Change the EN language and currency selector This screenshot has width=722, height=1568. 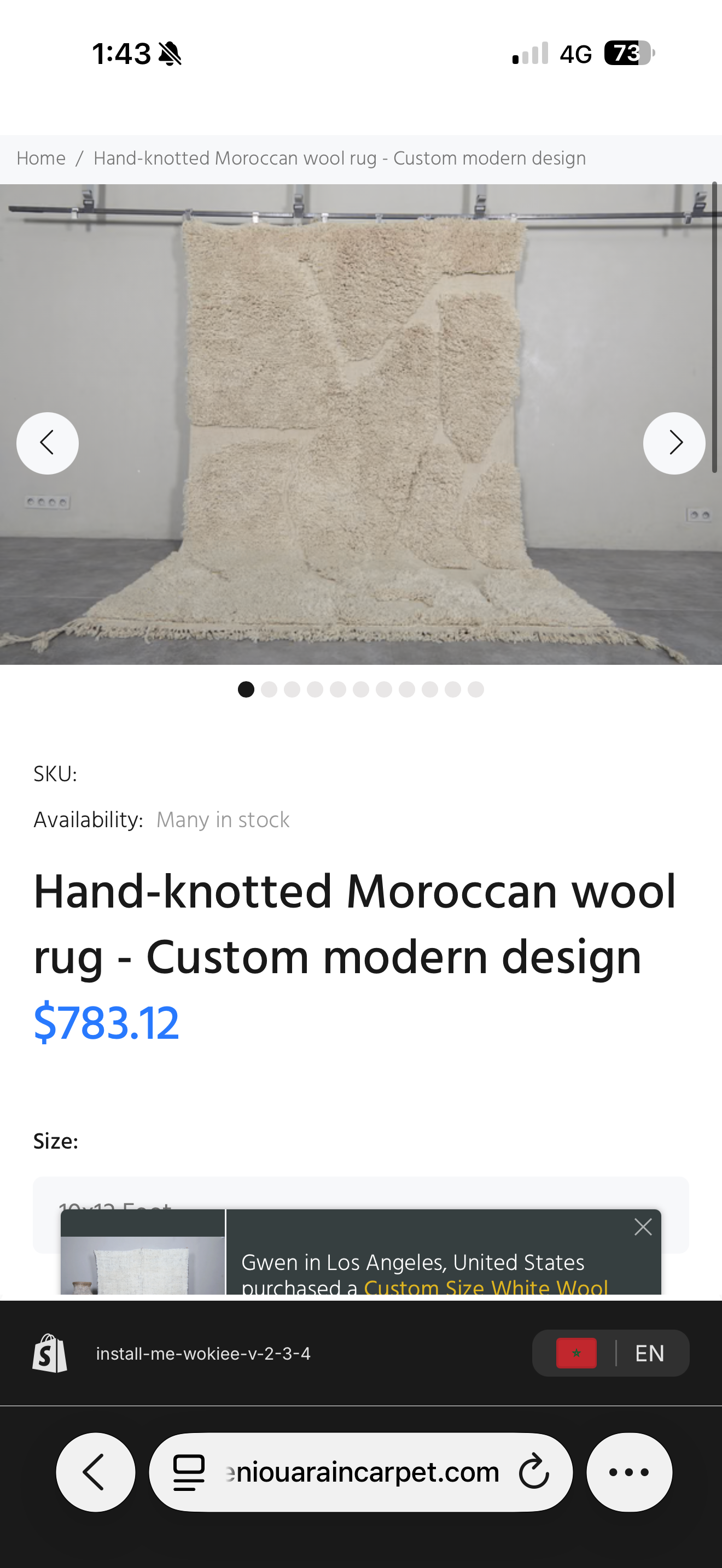pyautogui.click(x=610, y=1353)
